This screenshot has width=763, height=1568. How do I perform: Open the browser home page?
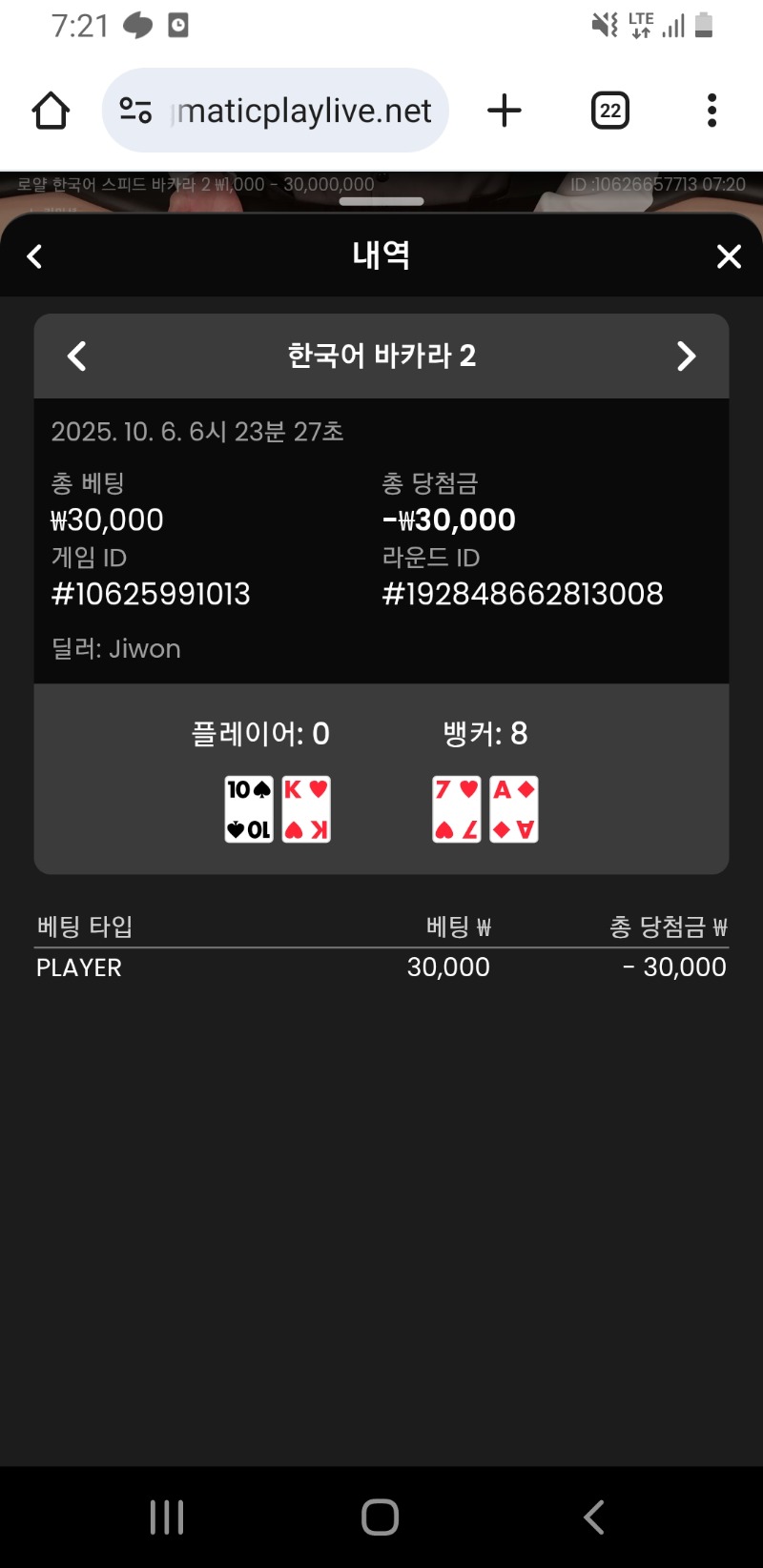pyautogui.click(x=51, y=111)
